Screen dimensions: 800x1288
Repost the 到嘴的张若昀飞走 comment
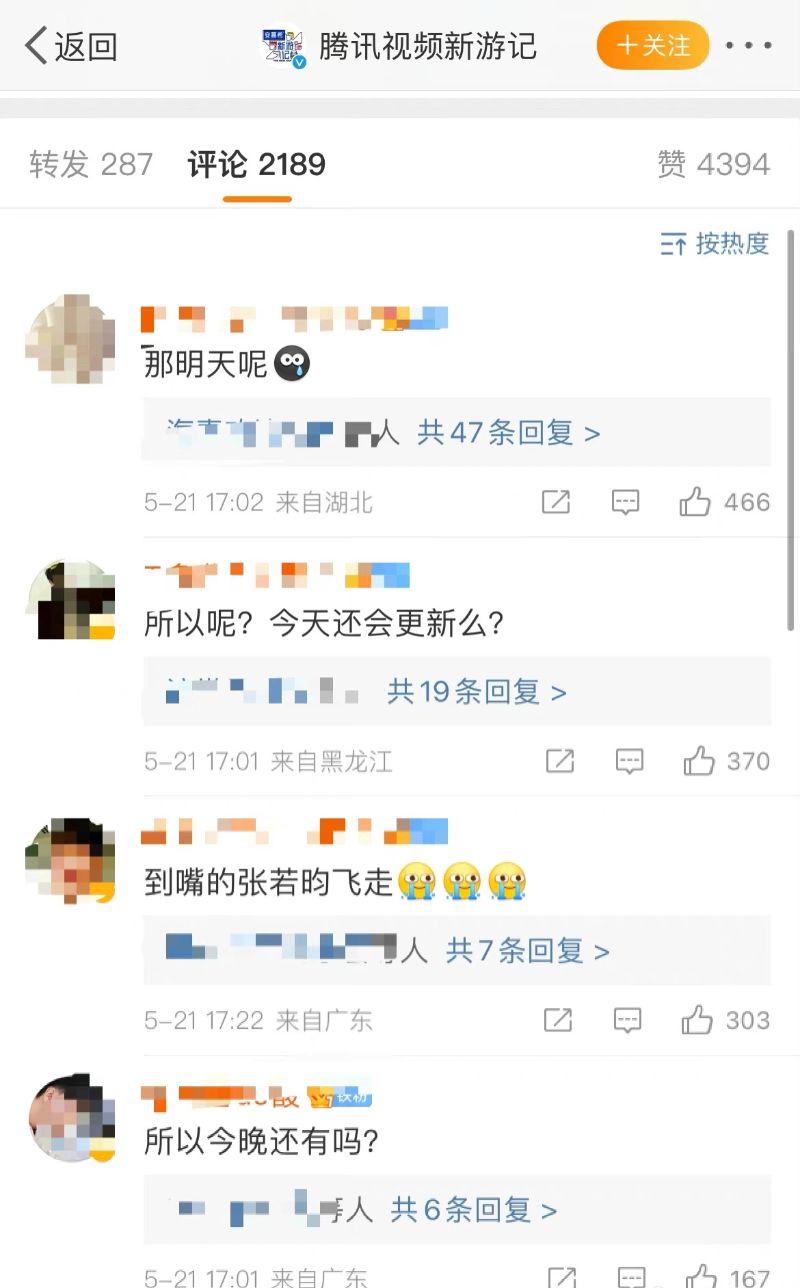tap(557, 1021)
